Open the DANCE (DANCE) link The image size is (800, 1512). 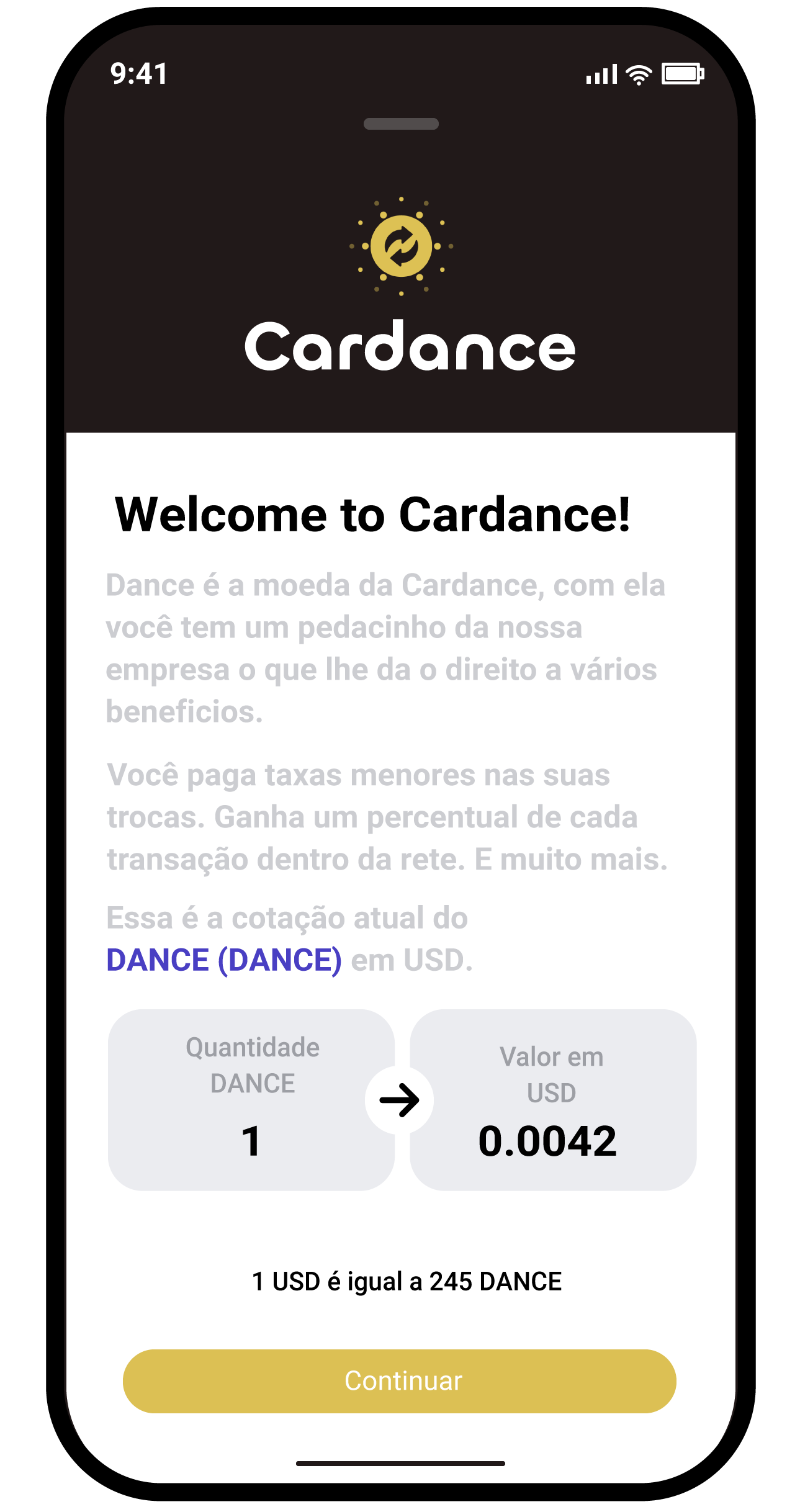tap(223, 960)
